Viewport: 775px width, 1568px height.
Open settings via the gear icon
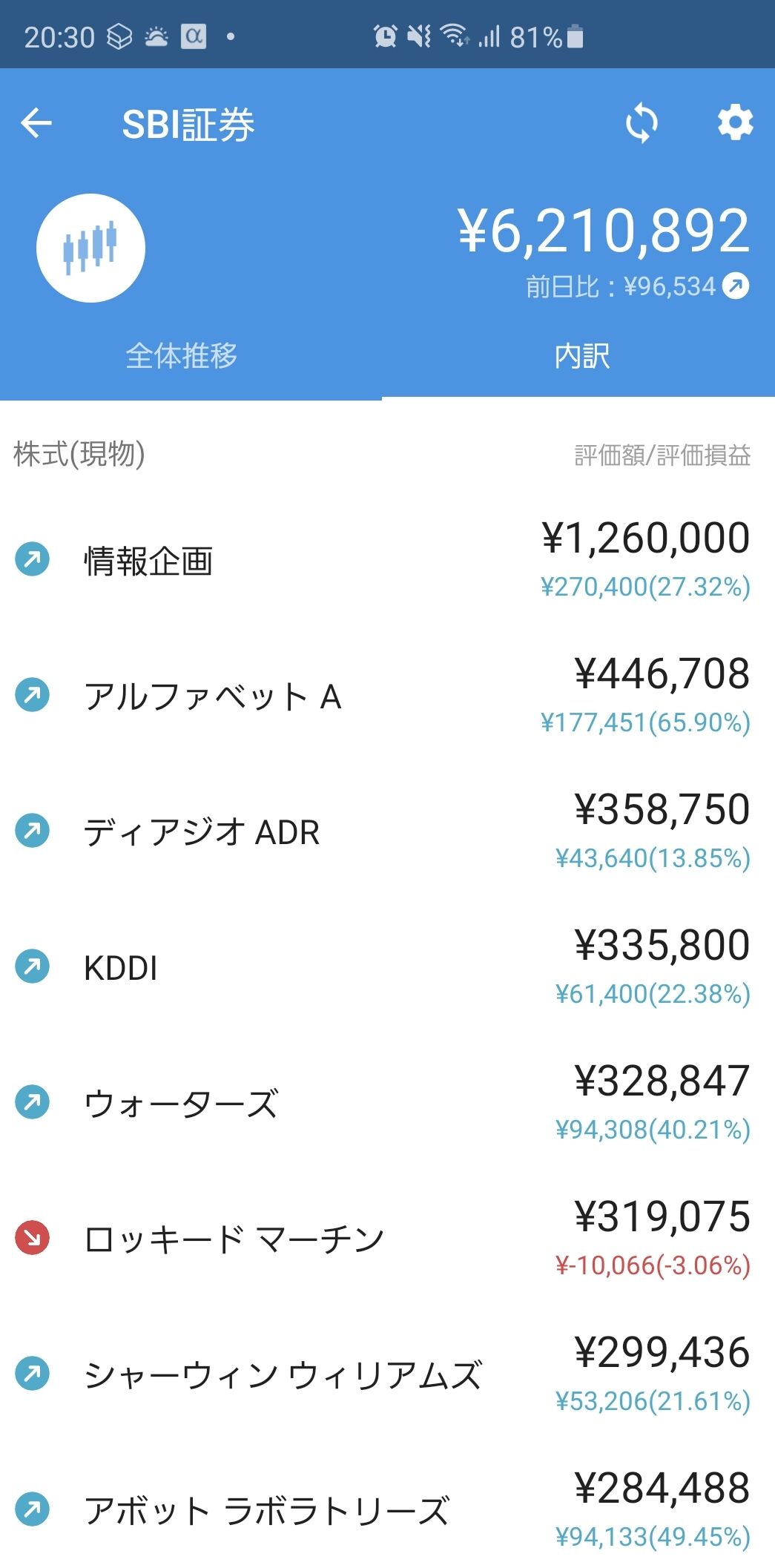(734, 123)
